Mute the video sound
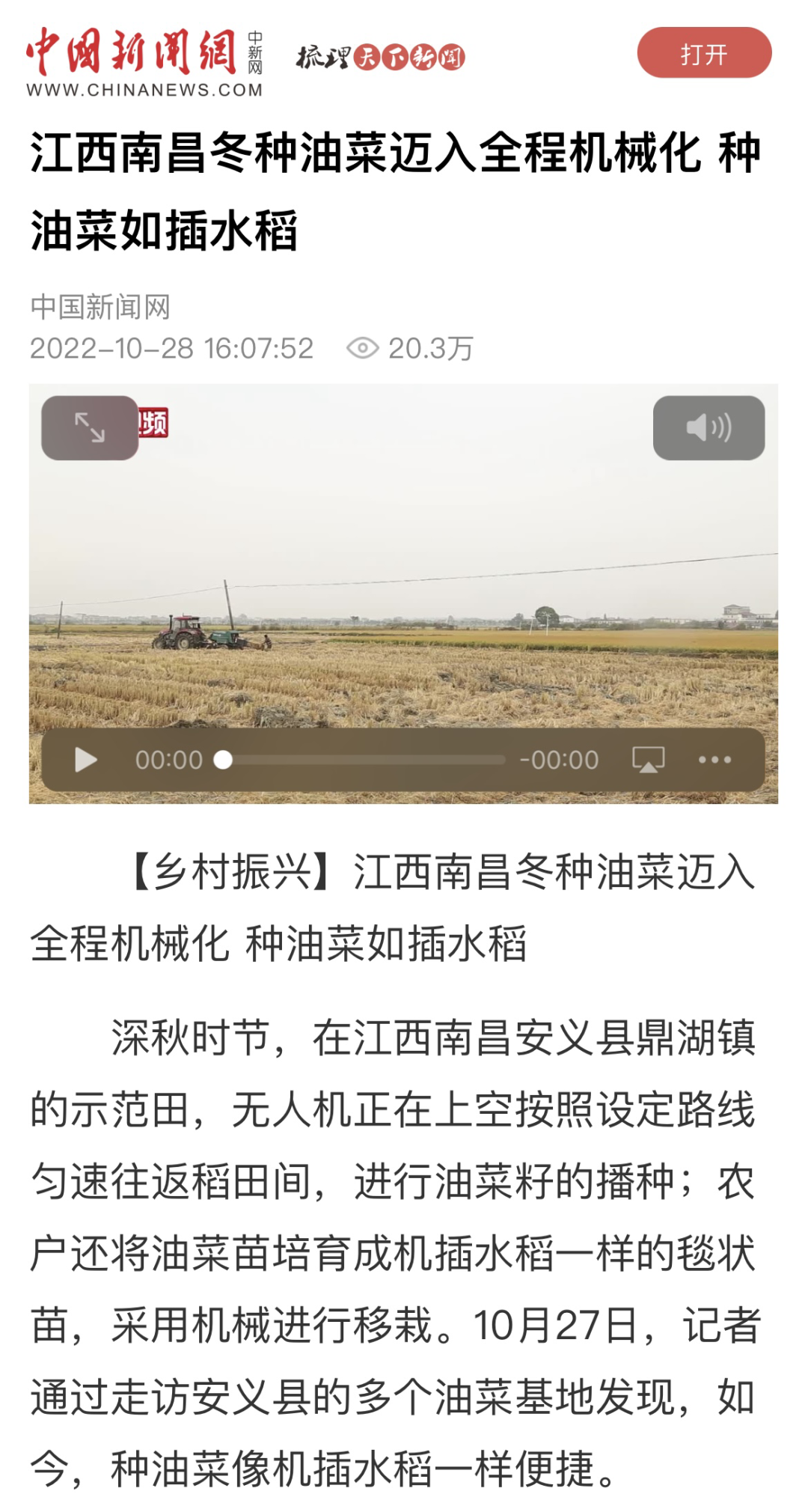This screenshot has width=808, height=1512. pos(708,427)
